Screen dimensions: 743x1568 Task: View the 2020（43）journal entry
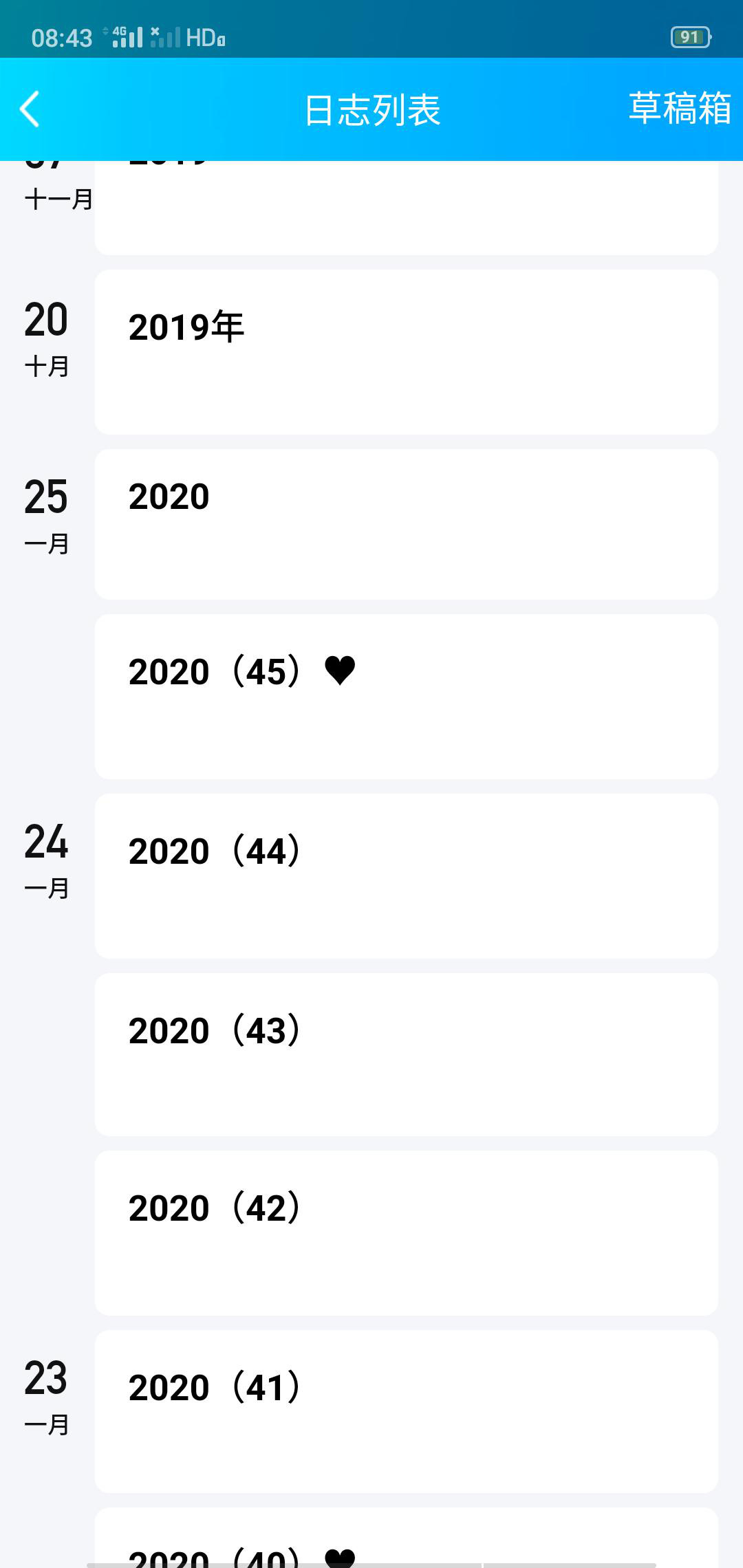[x=407, y=1055]
